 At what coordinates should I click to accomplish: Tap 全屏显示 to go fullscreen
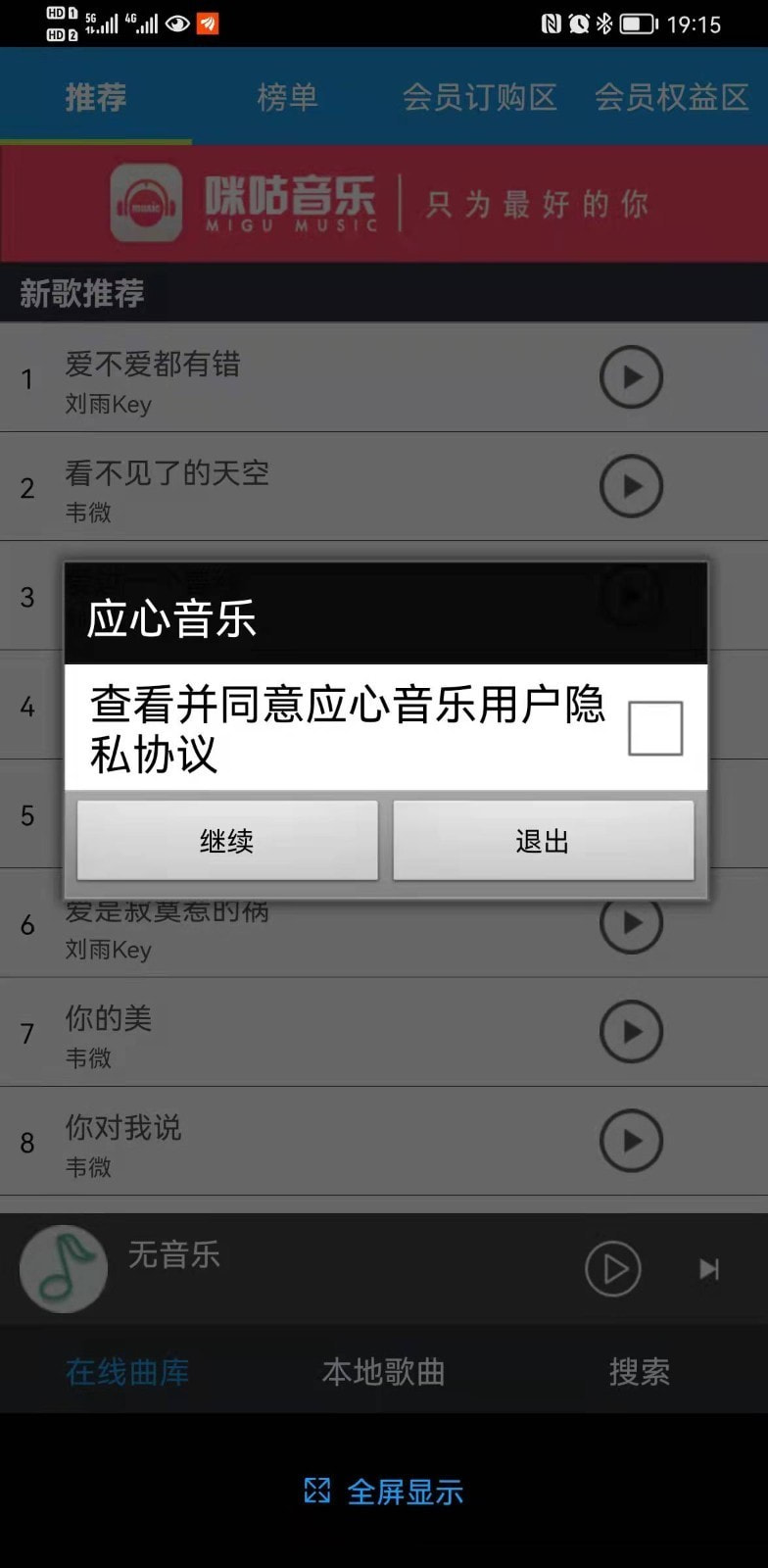point(384,1493)
